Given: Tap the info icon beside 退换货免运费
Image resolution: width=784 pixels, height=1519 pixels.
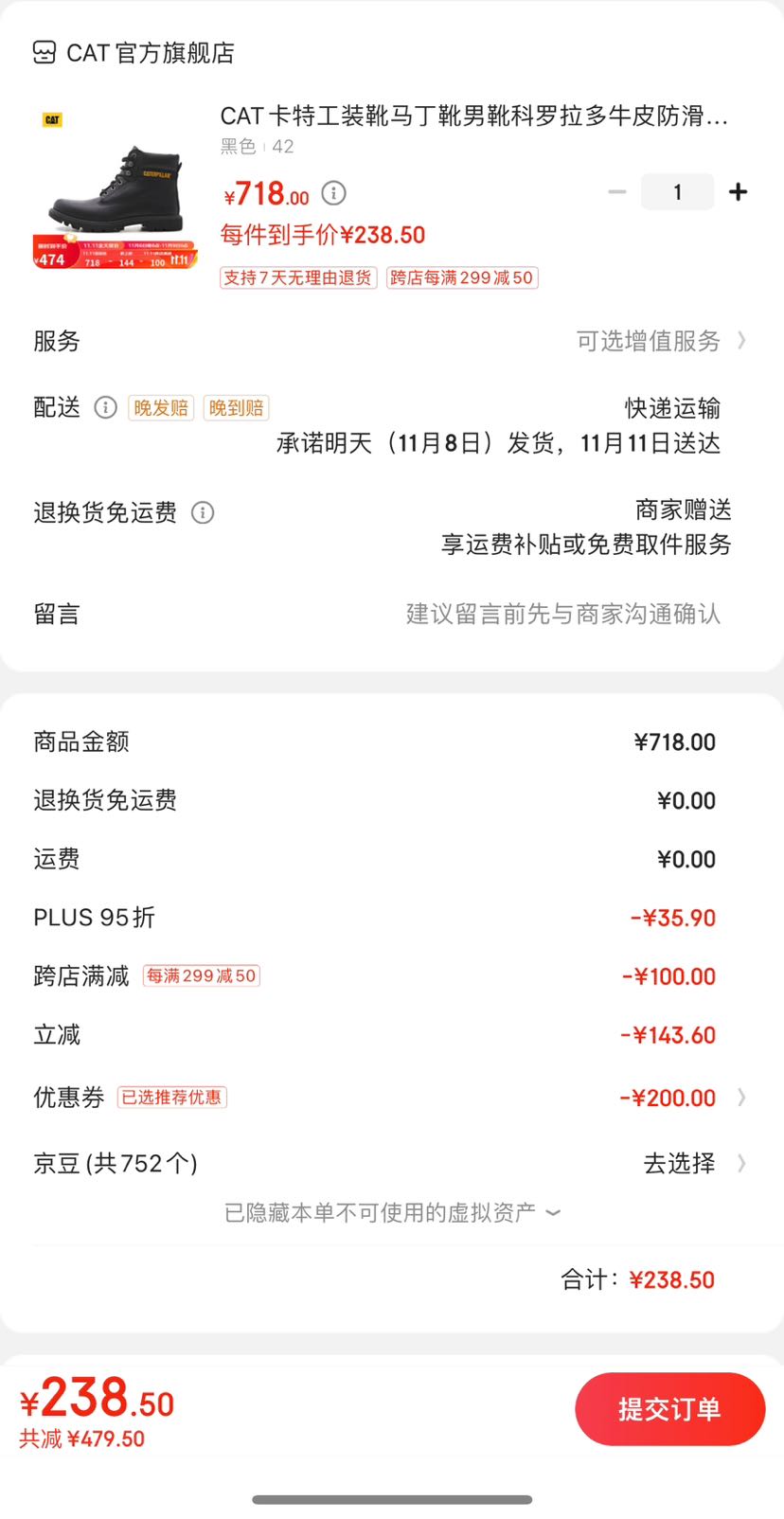Looking at the screenshot, I should click(x=203, y=512).
